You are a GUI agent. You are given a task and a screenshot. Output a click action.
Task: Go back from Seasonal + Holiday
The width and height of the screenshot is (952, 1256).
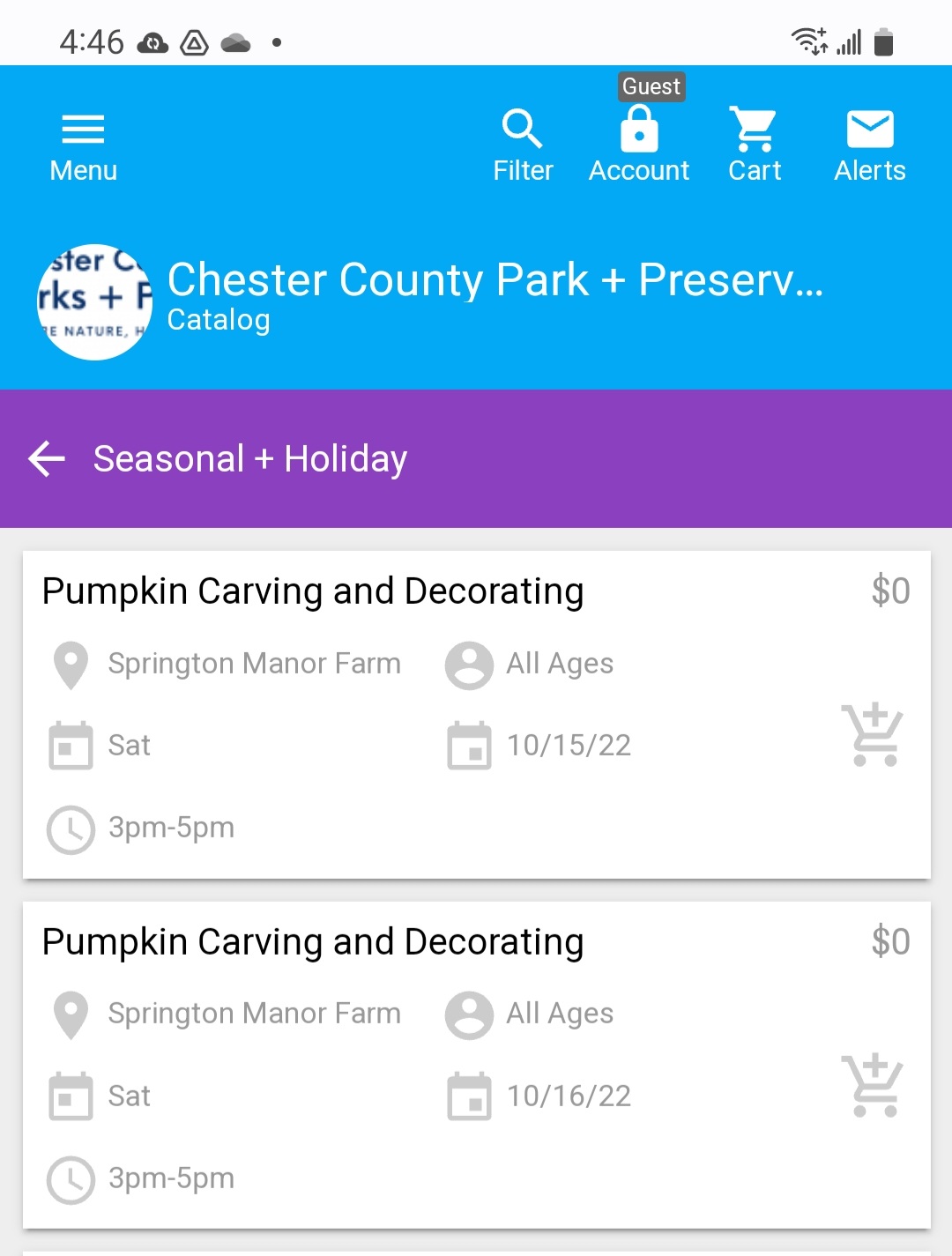tap(47, 459)
